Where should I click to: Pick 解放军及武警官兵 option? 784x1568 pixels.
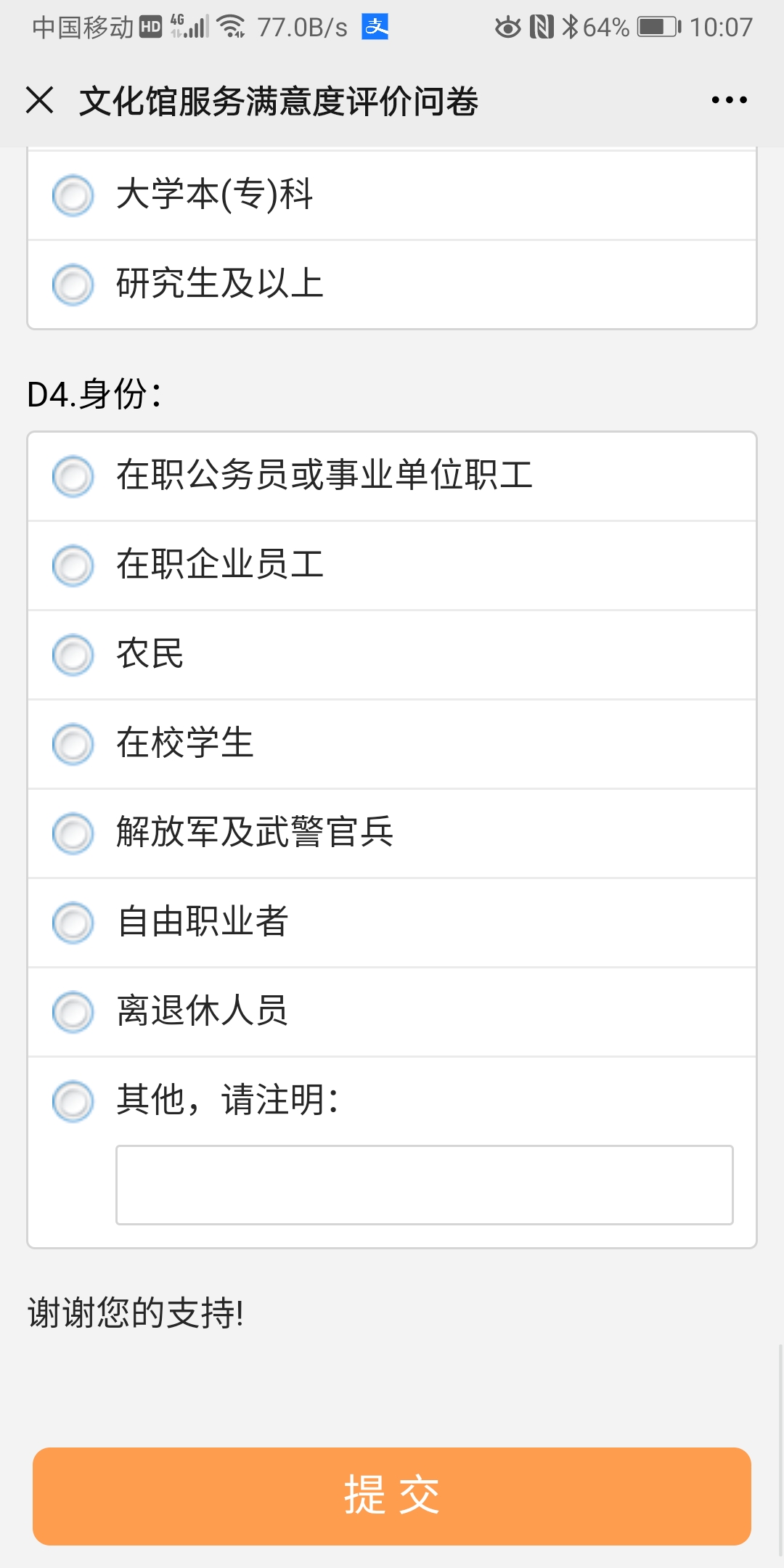tap(392, 834)
